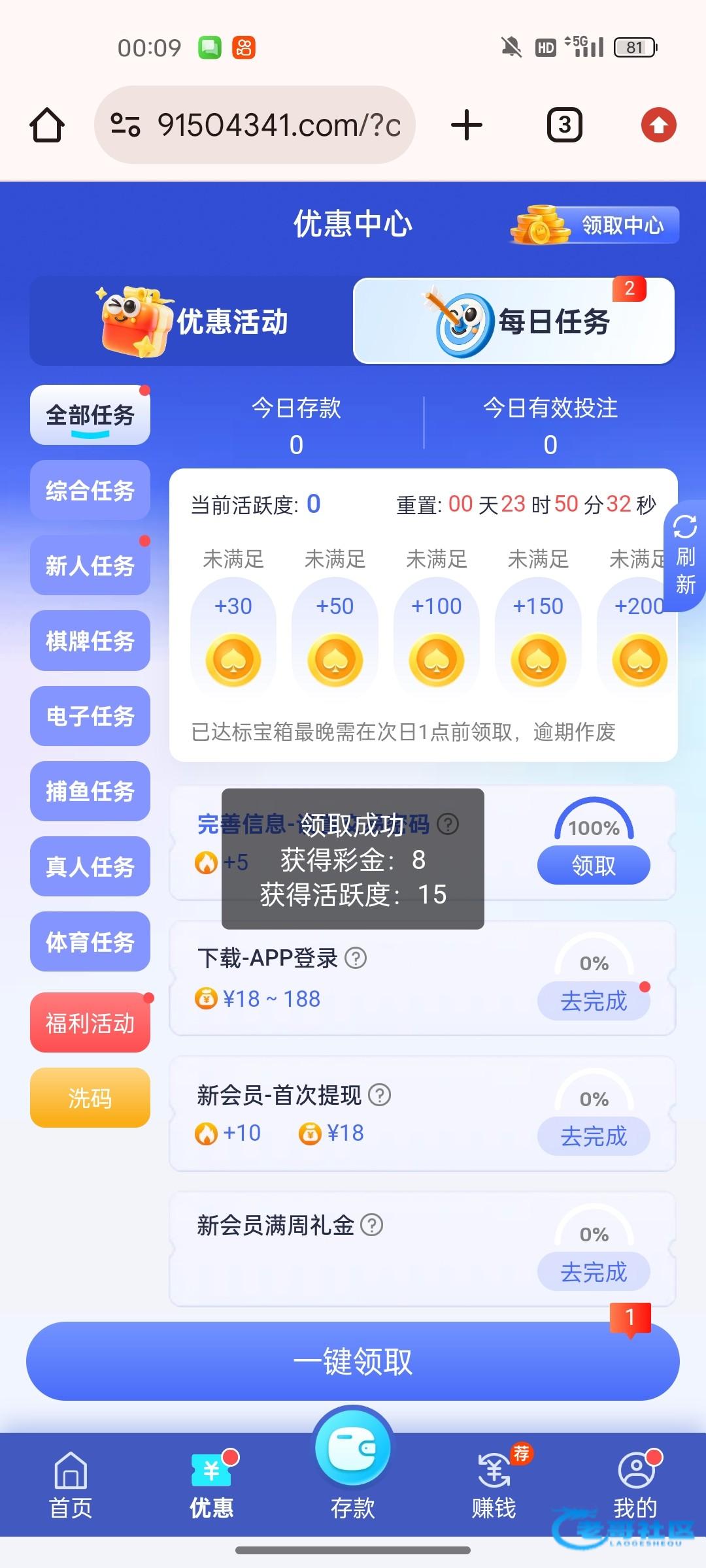706x1568 pixels.
Task: Open help icon for 新会员-首次提现
Action: pos(380,1094)
